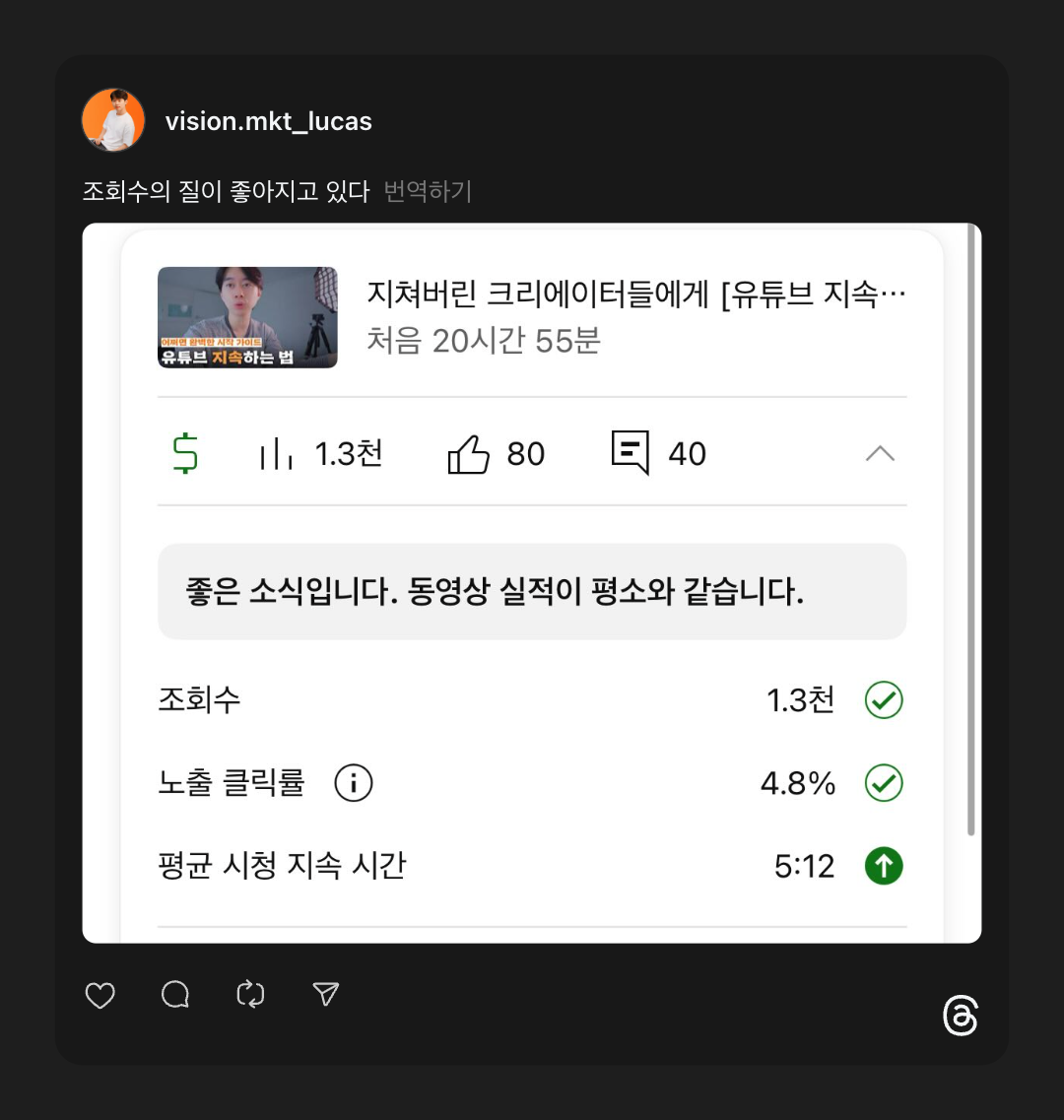Click the thumbs-up icon showing 80 likes
1064x1120 pixels.
point(470,453)
